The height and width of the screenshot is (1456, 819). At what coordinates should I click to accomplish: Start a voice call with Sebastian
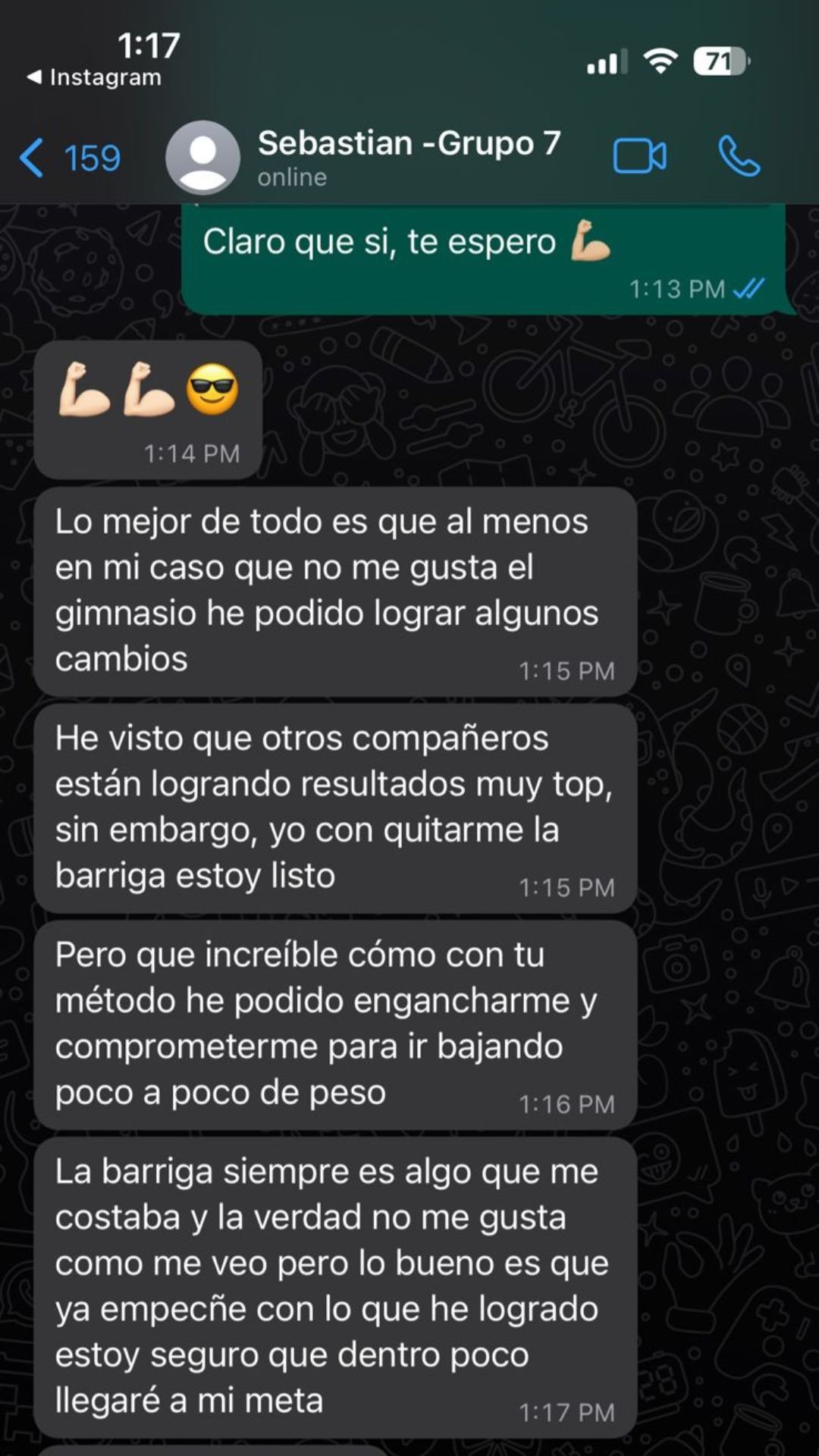click(x=739, y=157)
